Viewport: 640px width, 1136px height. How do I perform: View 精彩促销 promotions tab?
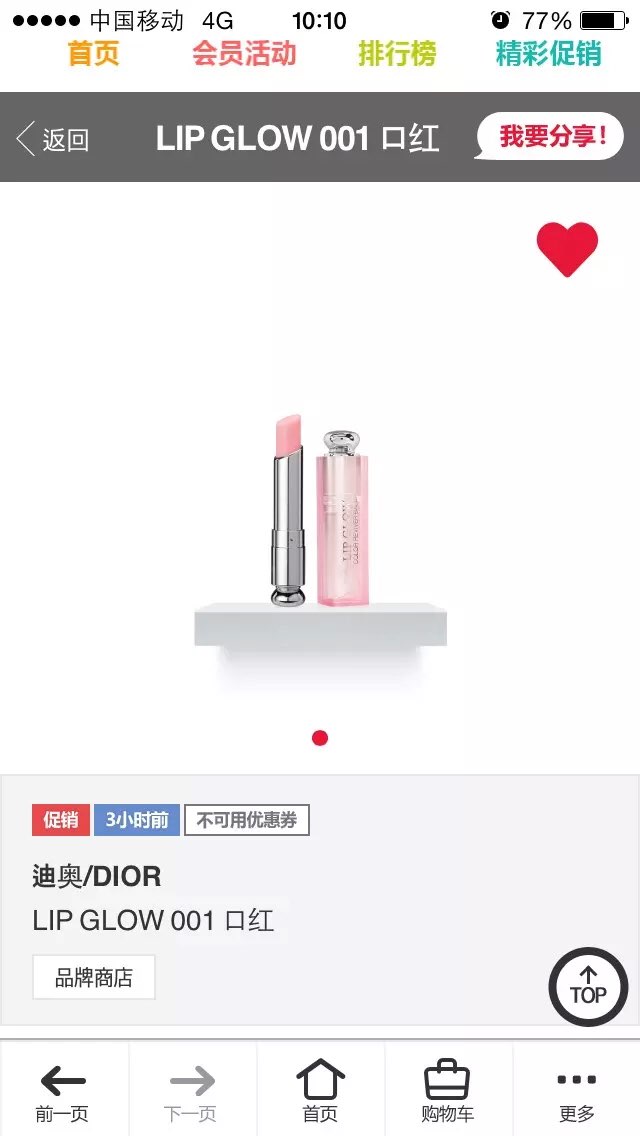pos(549,54)
